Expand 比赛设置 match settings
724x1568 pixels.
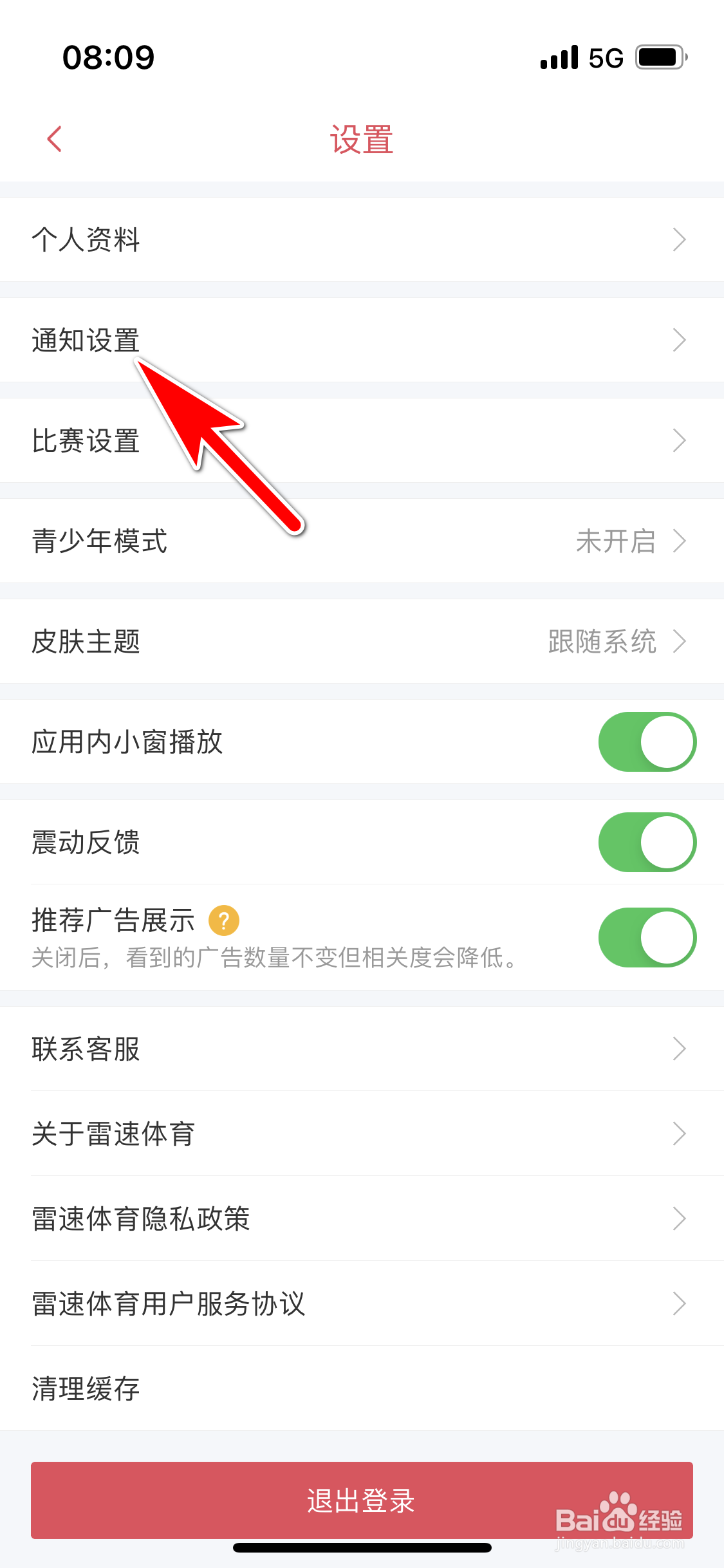click(x=362, y=440)
